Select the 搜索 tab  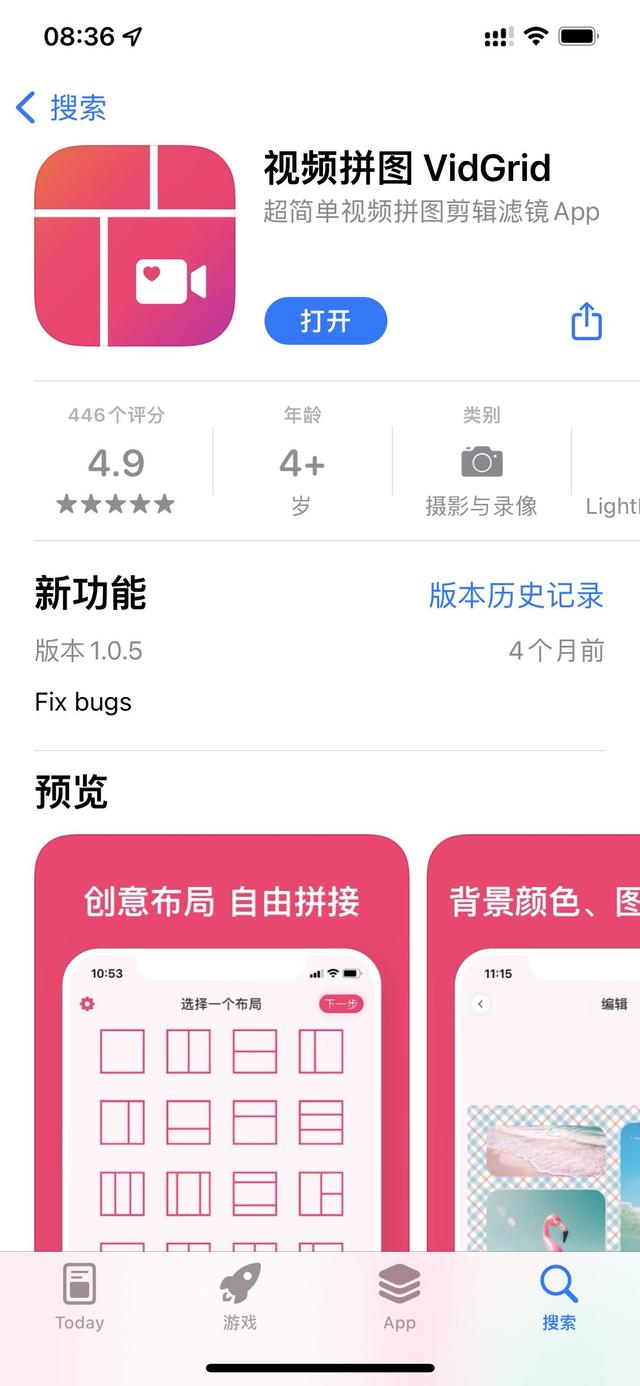[x=559, y=1297]
